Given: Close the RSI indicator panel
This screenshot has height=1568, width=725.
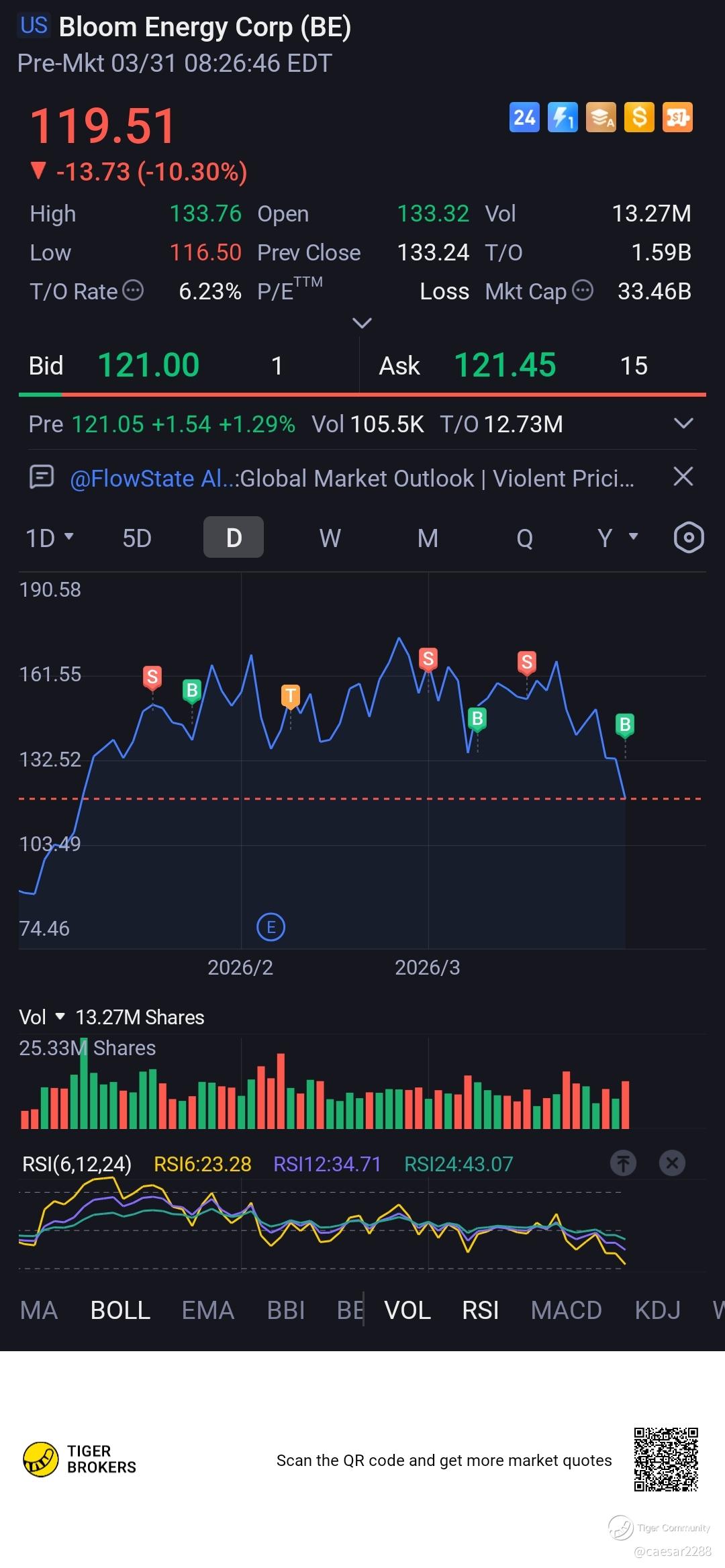Looking at the screenshot, I should (x=672, y=1163).
